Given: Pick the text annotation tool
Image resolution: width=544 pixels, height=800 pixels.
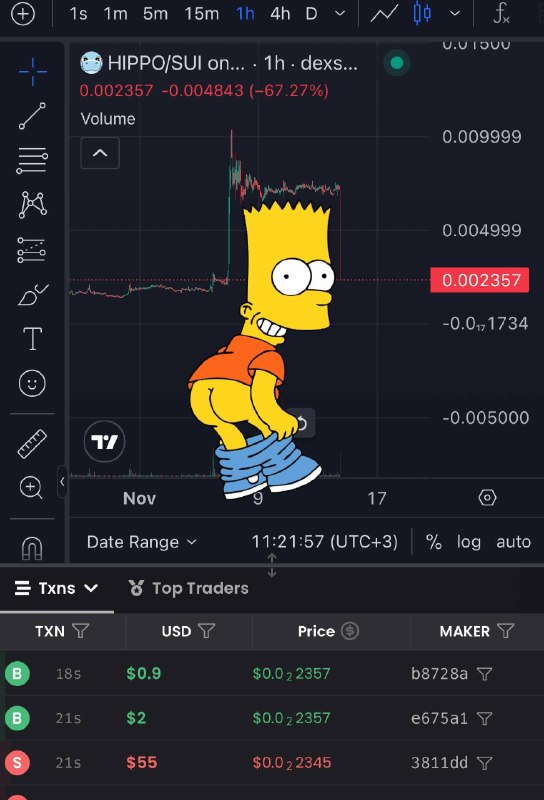Looking at the screenshot, I should click(x=32, y=338).
